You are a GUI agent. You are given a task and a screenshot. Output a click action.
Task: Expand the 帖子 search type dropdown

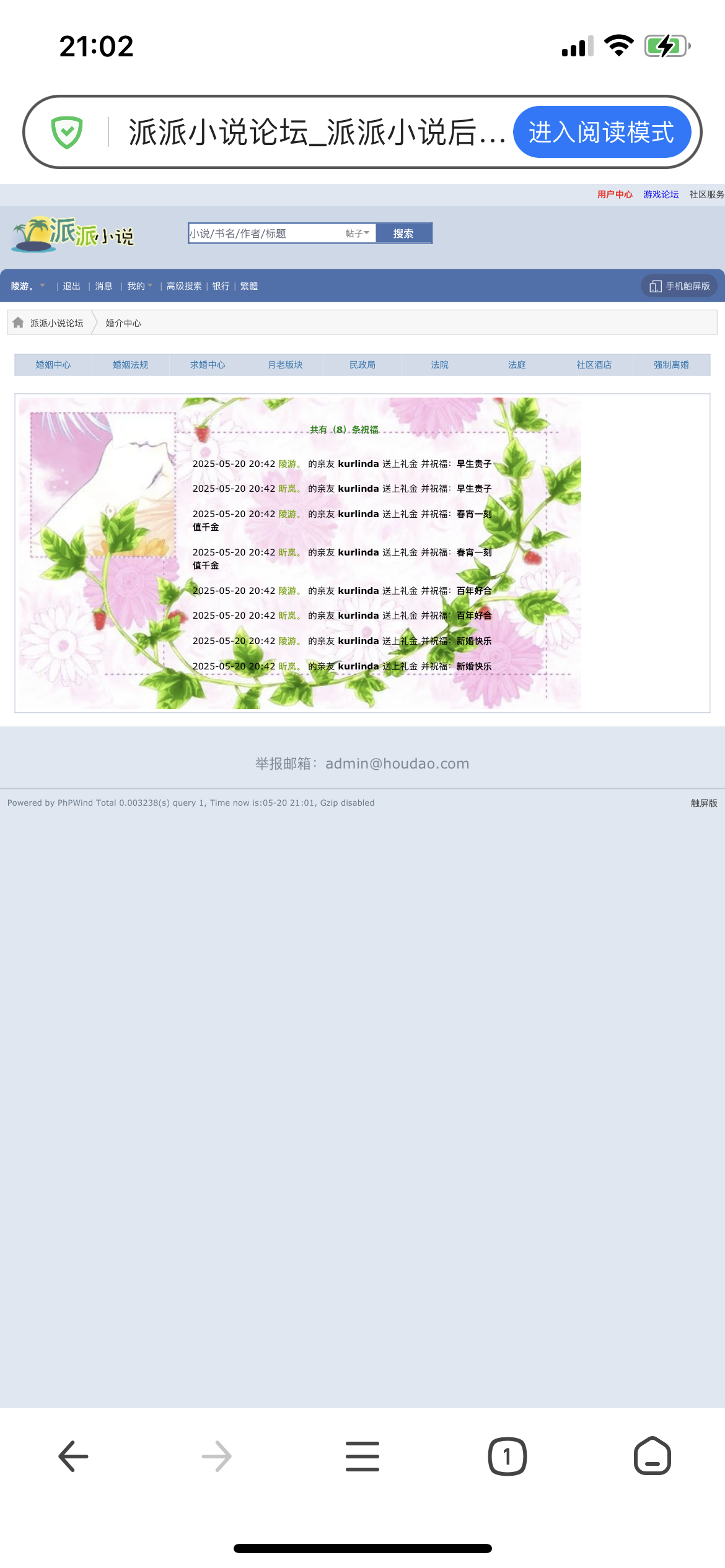pyautogui.click(x=358, y=233)
